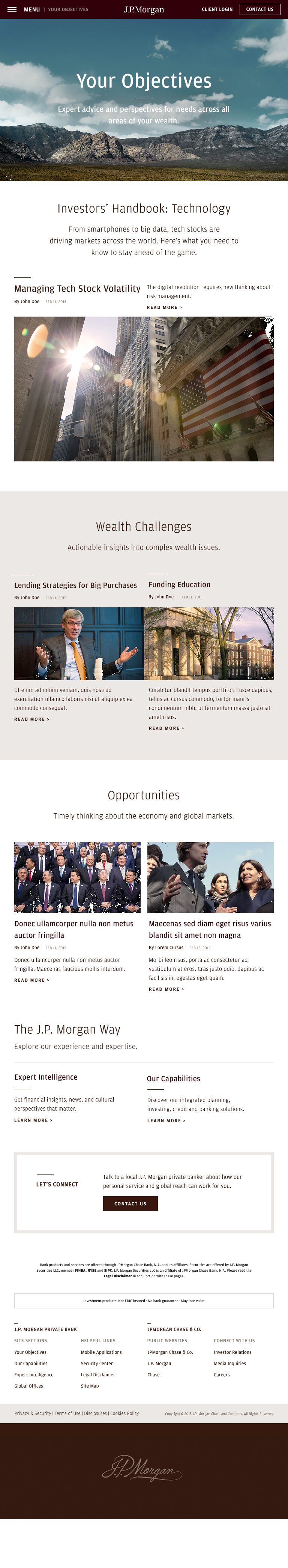
Task: Open Investor Relations
Action: (232, 1352)
